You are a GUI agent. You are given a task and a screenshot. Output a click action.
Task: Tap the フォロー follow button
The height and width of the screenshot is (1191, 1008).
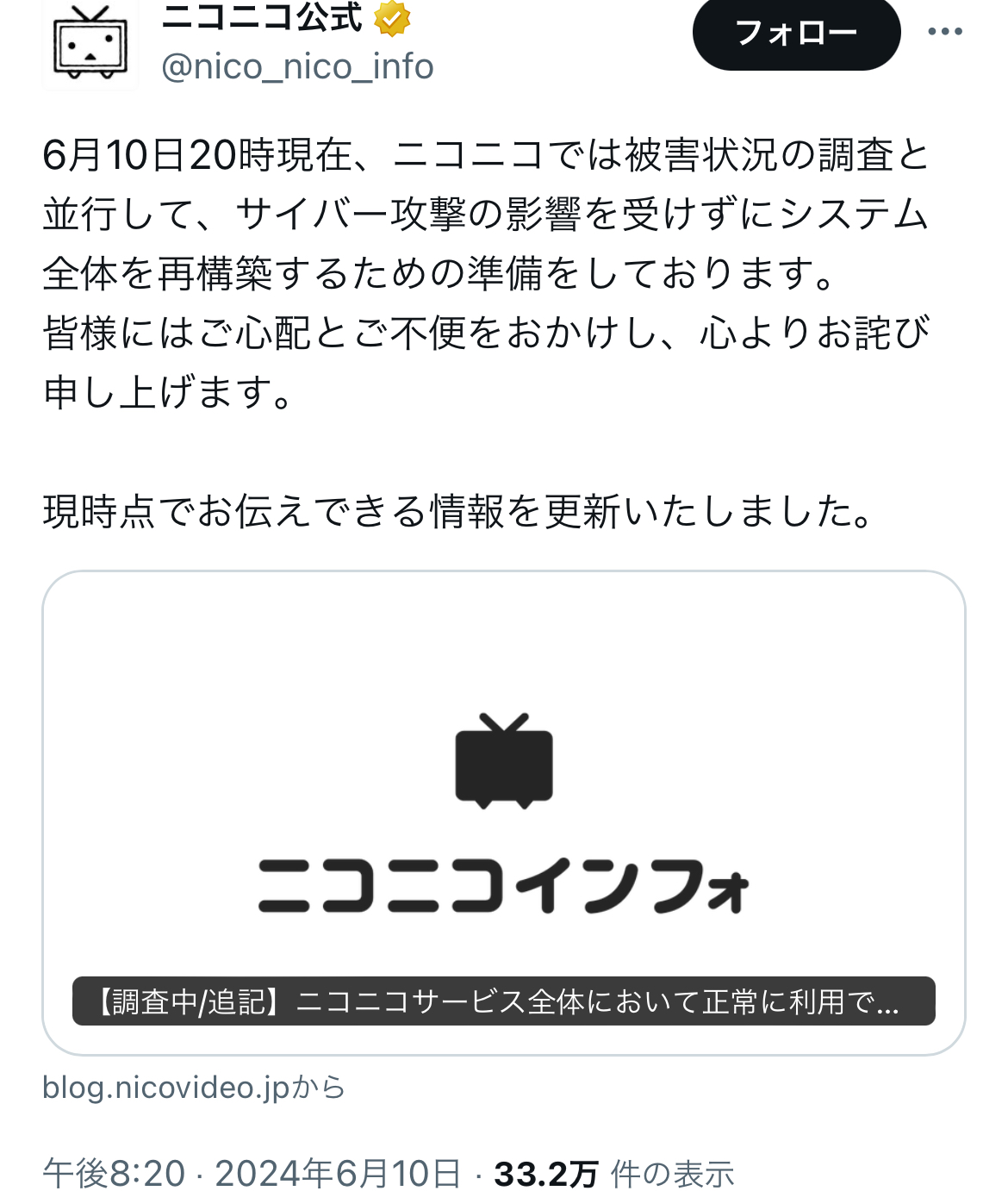coord(796,33)
